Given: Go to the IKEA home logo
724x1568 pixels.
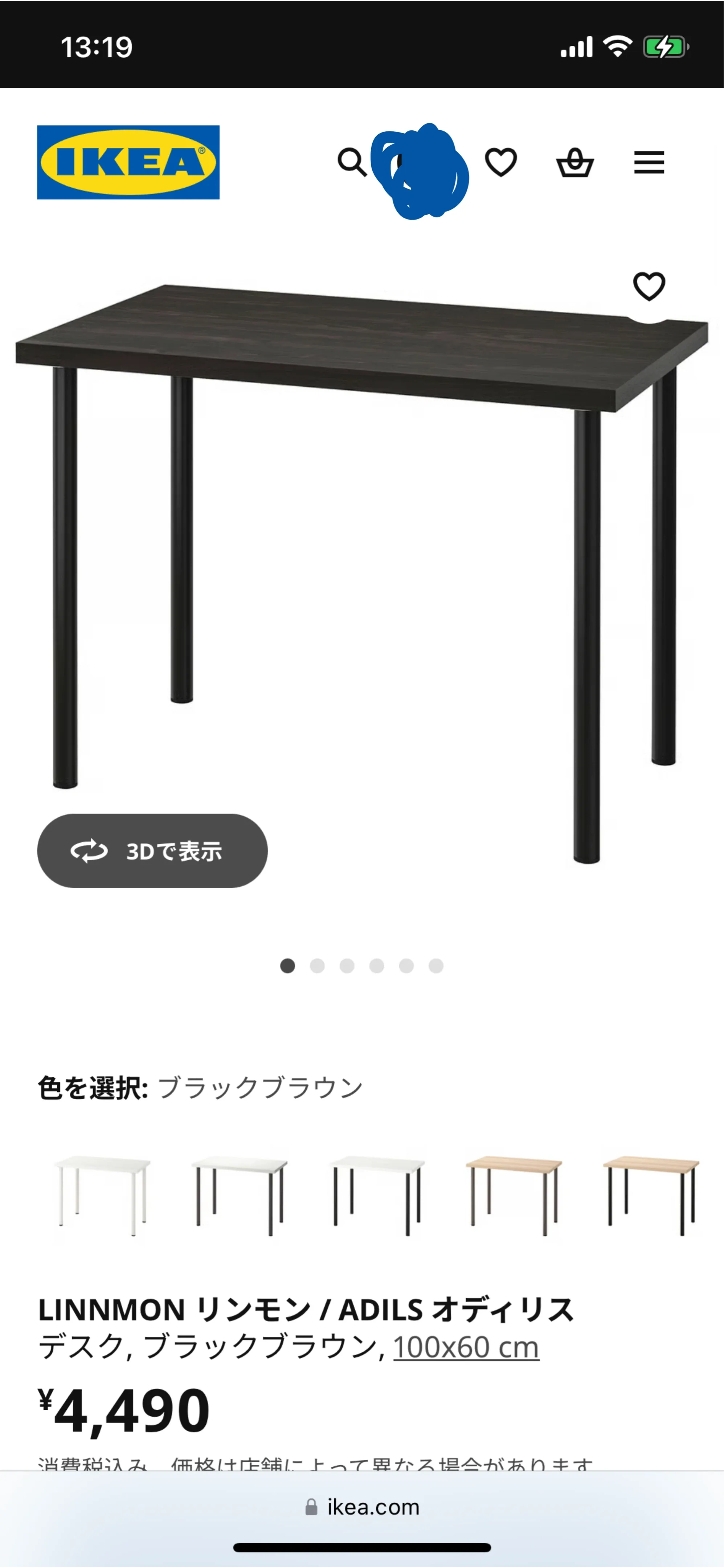Looking at the screenshot, I should point(128,162).
